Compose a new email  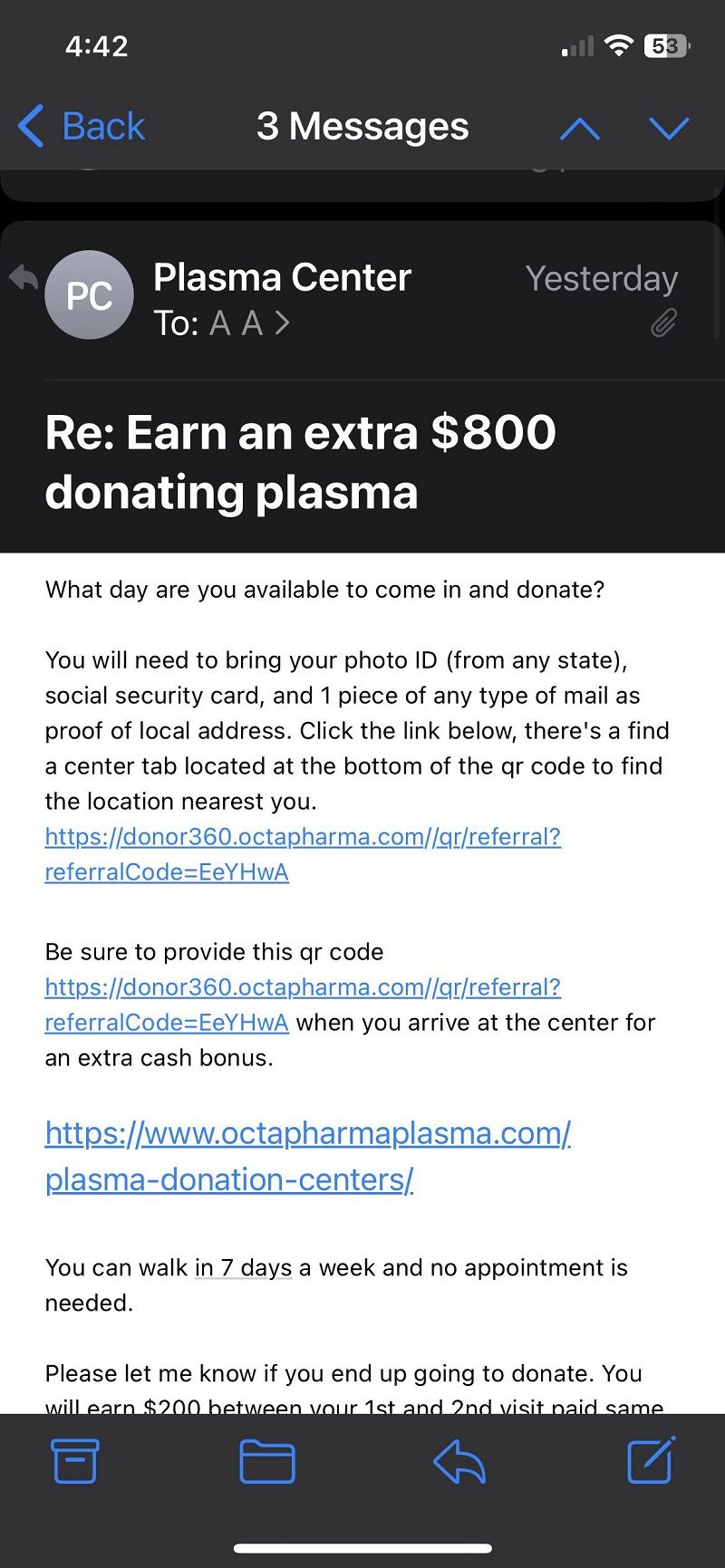(x=651, y=1460)
